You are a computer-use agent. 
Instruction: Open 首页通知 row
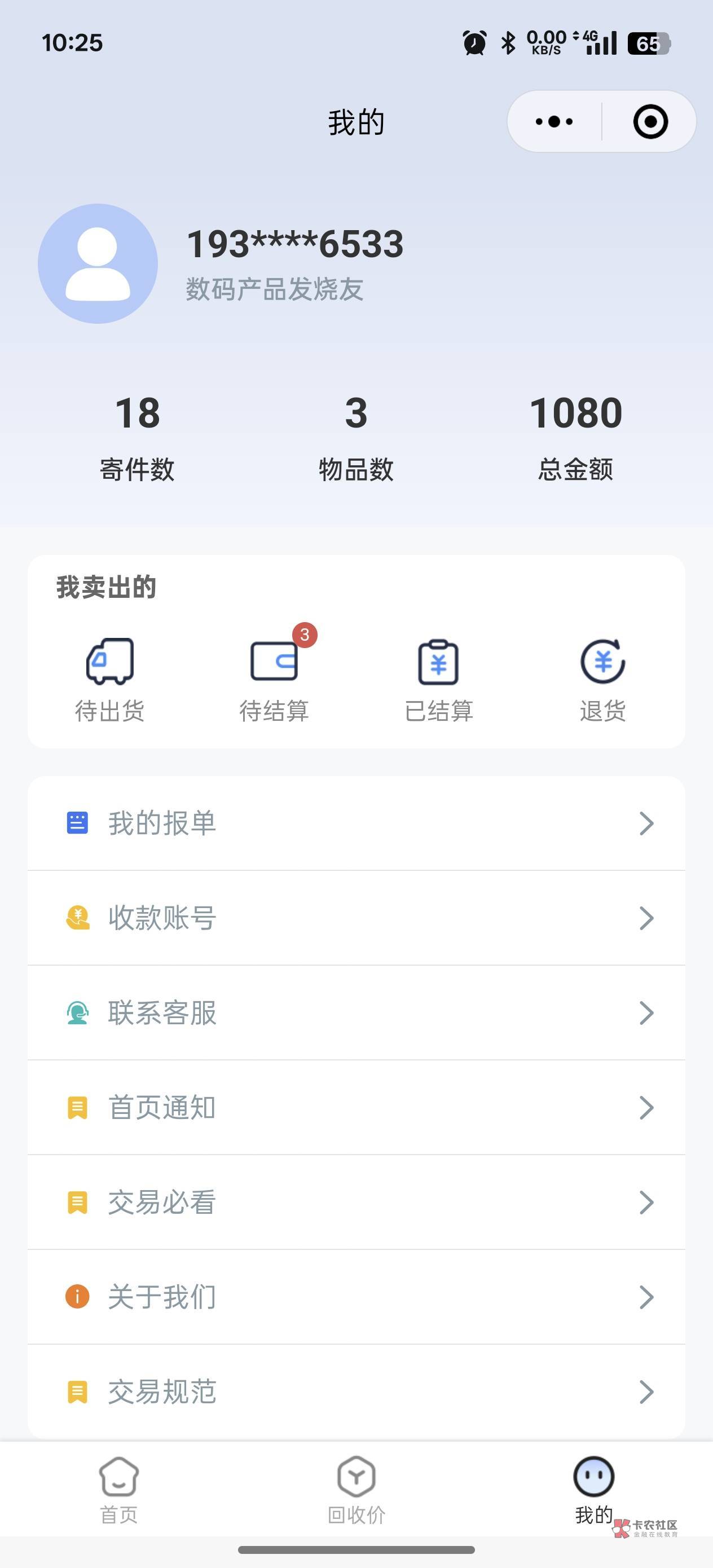(x=356, y=1107)
